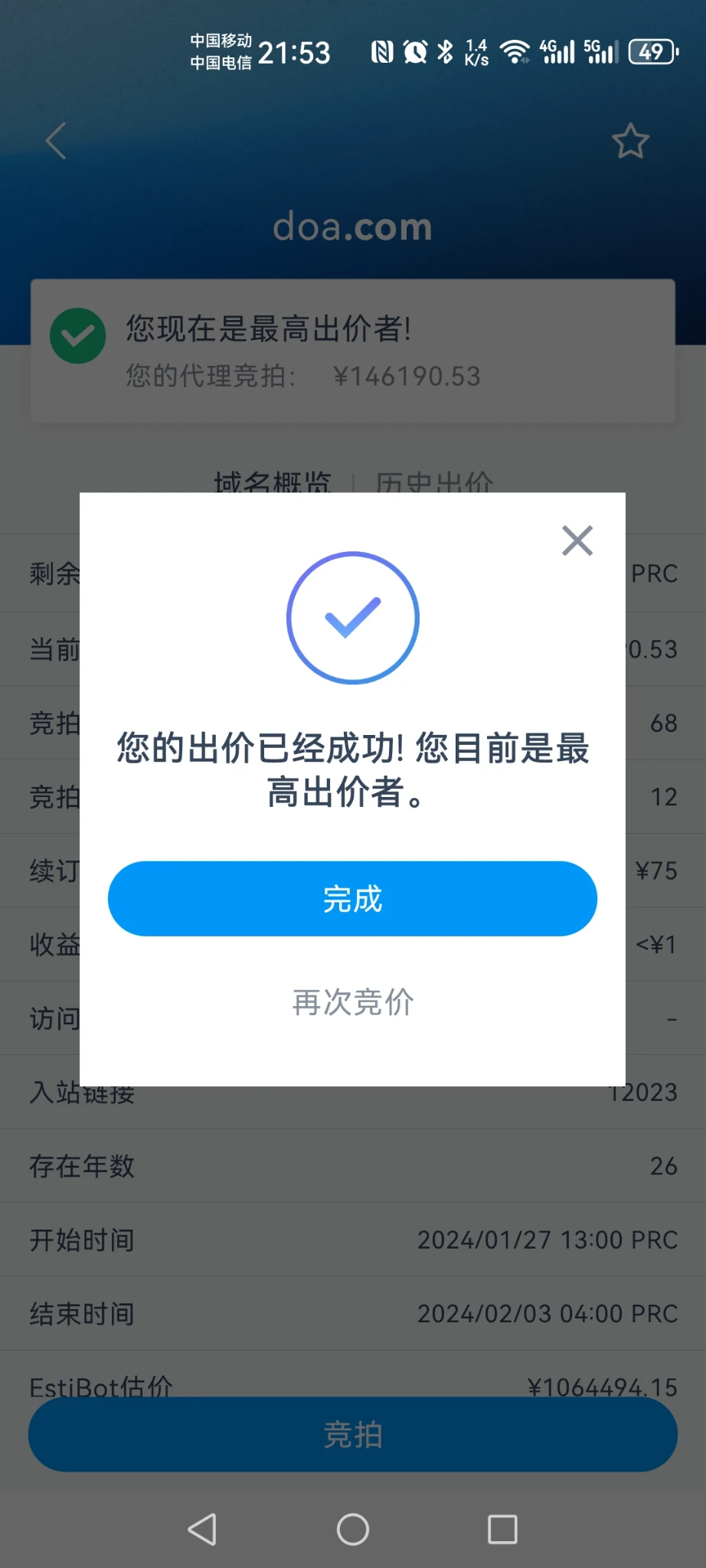Tap 完成 to confirm the bid
Screen dimensions: 706x1568
[352, 899]
